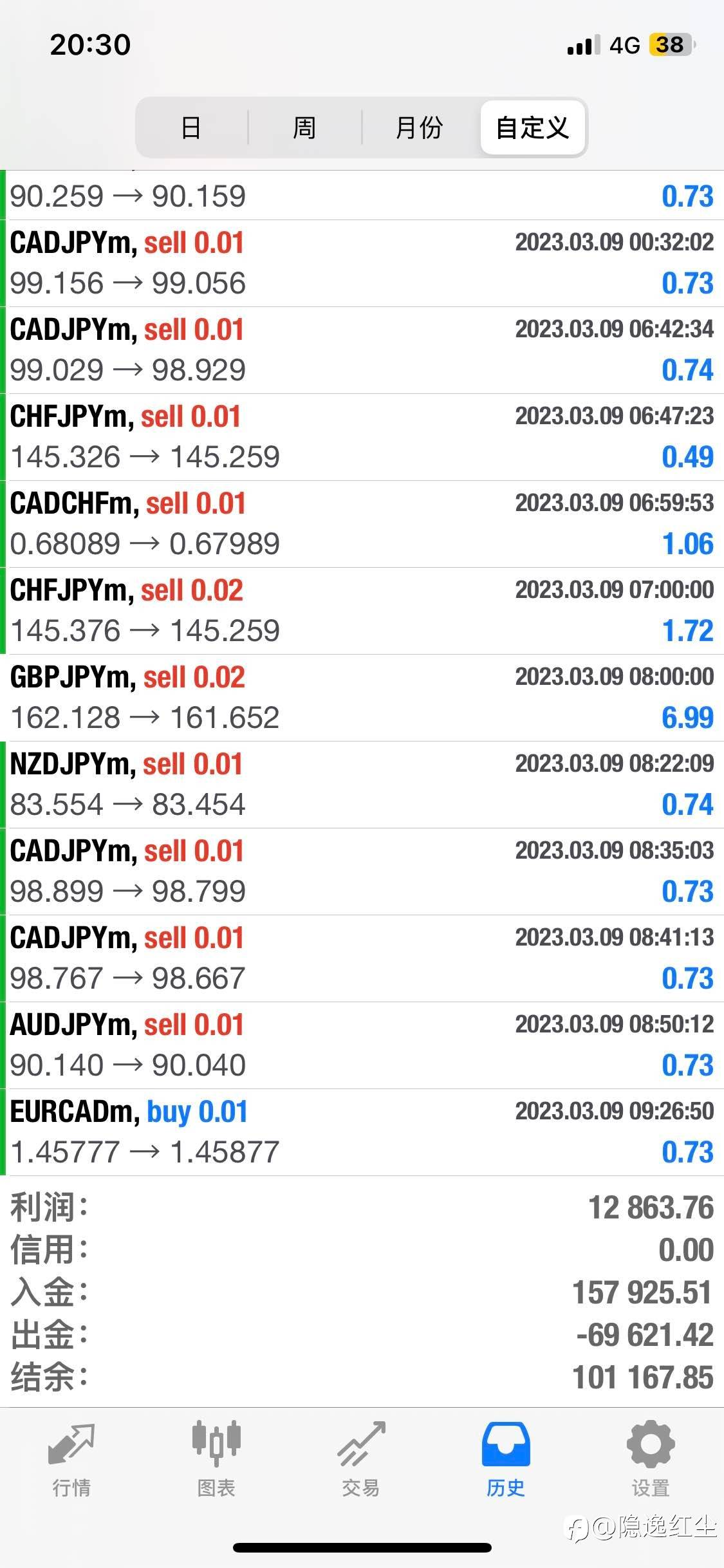
Task: Expand the GBPJPYm sell 0.02 trade
Action: pyautogui.click(x=362, y=698)
